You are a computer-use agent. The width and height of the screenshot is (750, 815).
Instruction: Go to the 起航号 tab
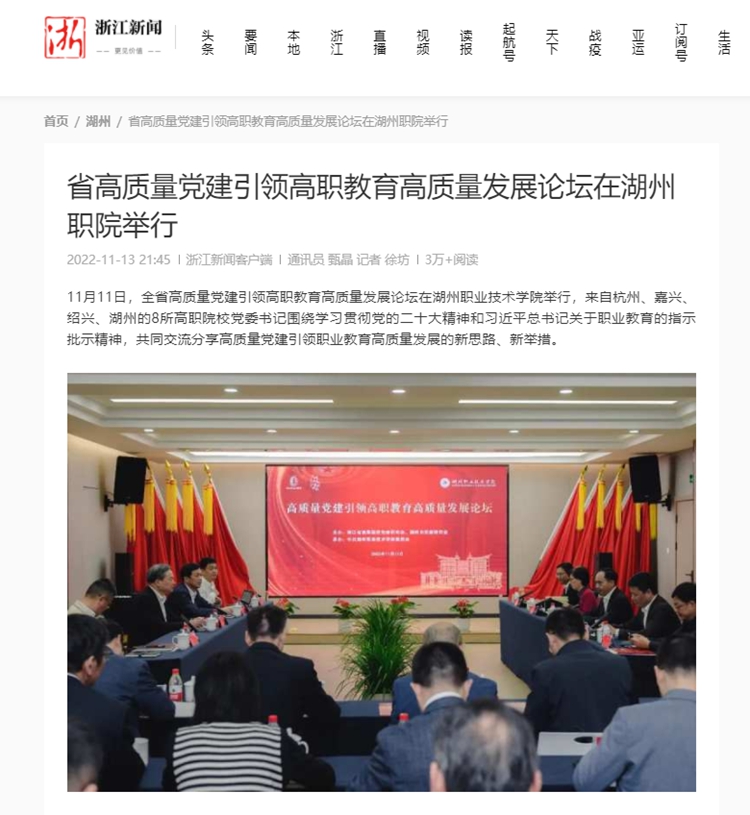coord(509,41)
